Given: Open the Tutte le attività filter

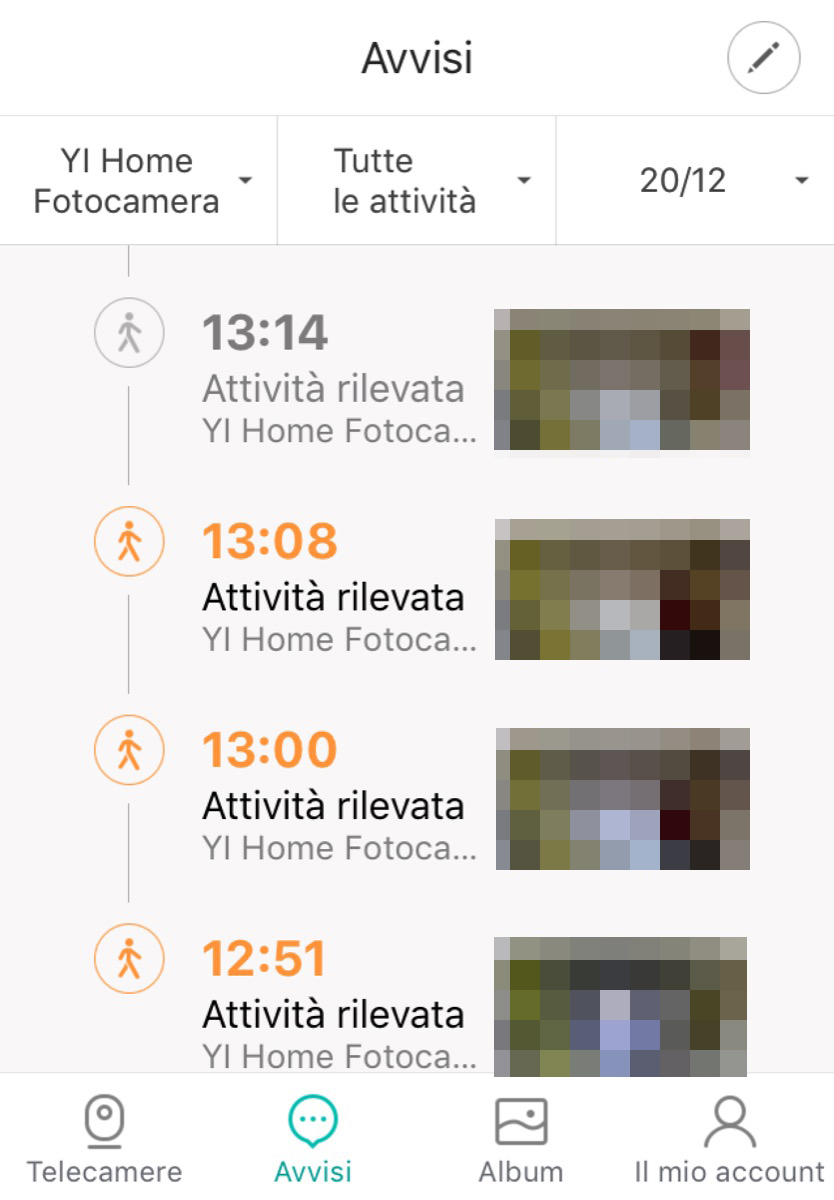Looking at the screenshot, I should tap(416, 181).
